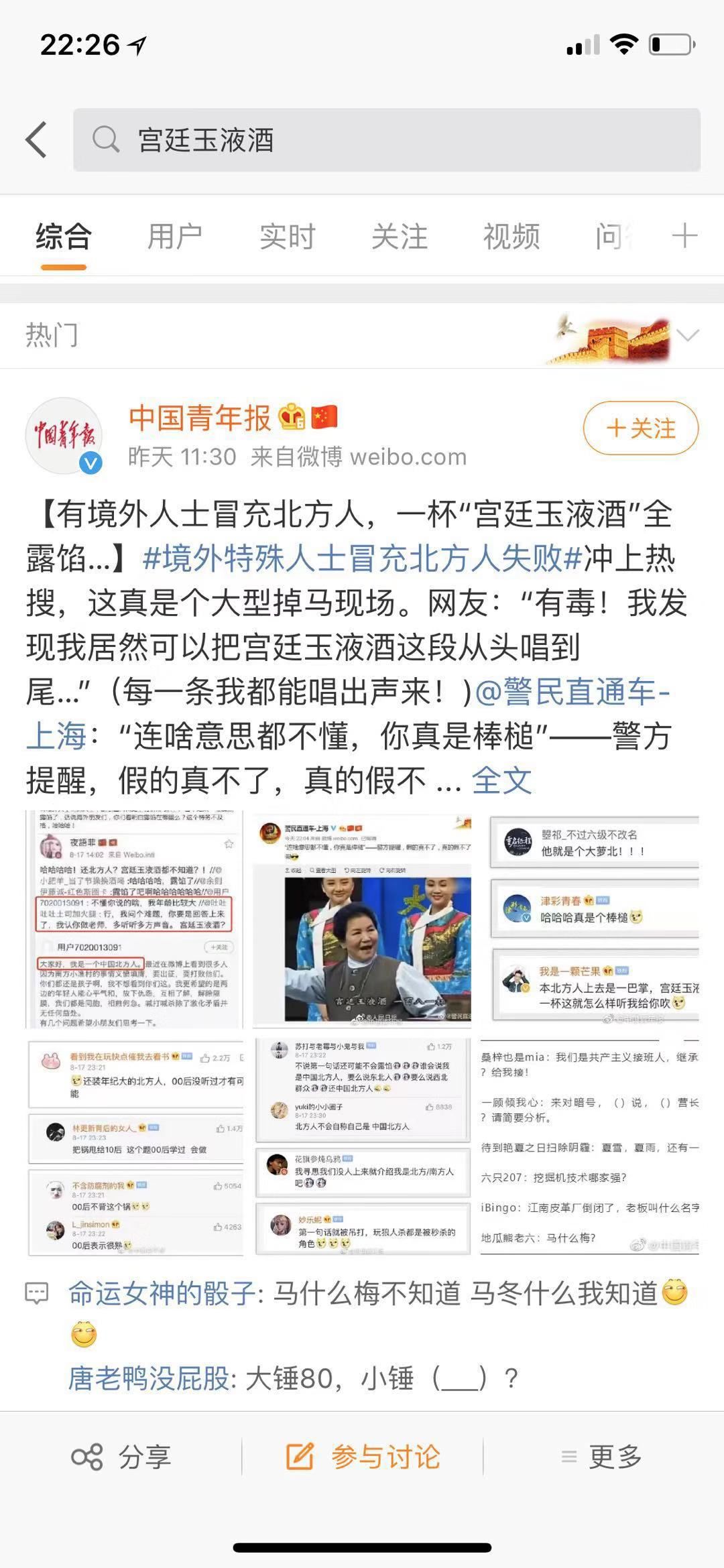Share via the 分享 button

pyautogui.click(x=121, y=1457)
